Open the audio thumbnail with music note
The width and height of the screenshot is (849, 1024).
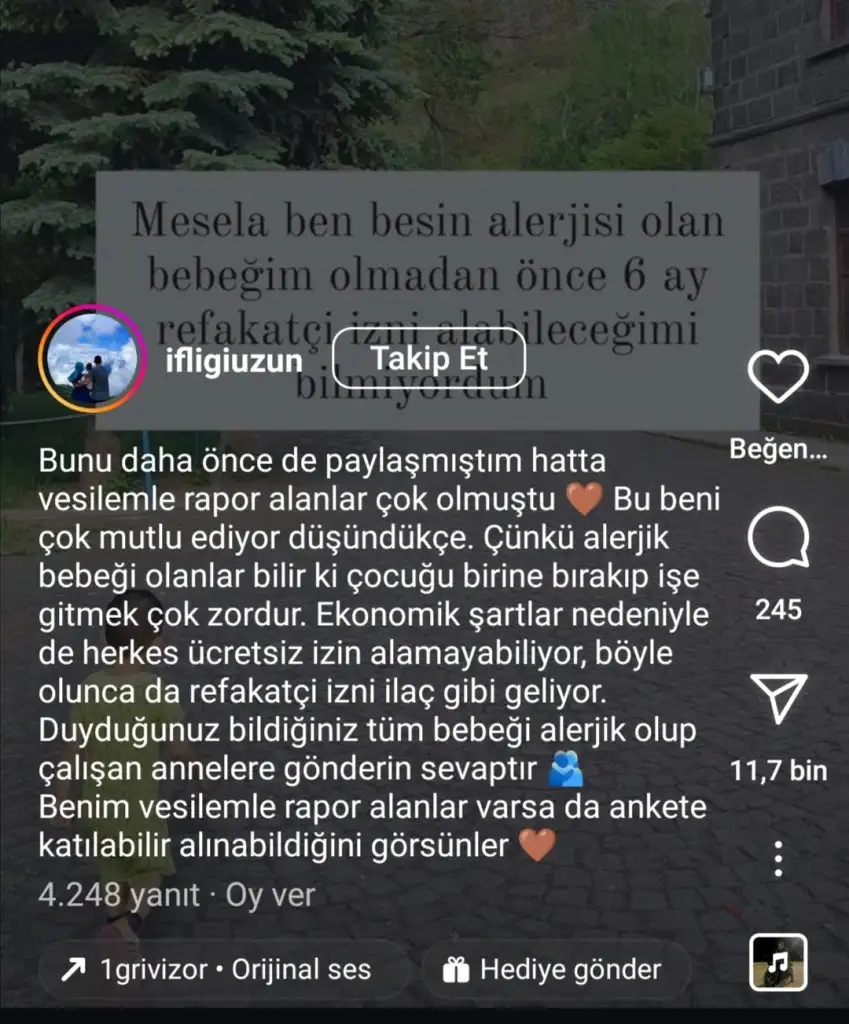778,962
